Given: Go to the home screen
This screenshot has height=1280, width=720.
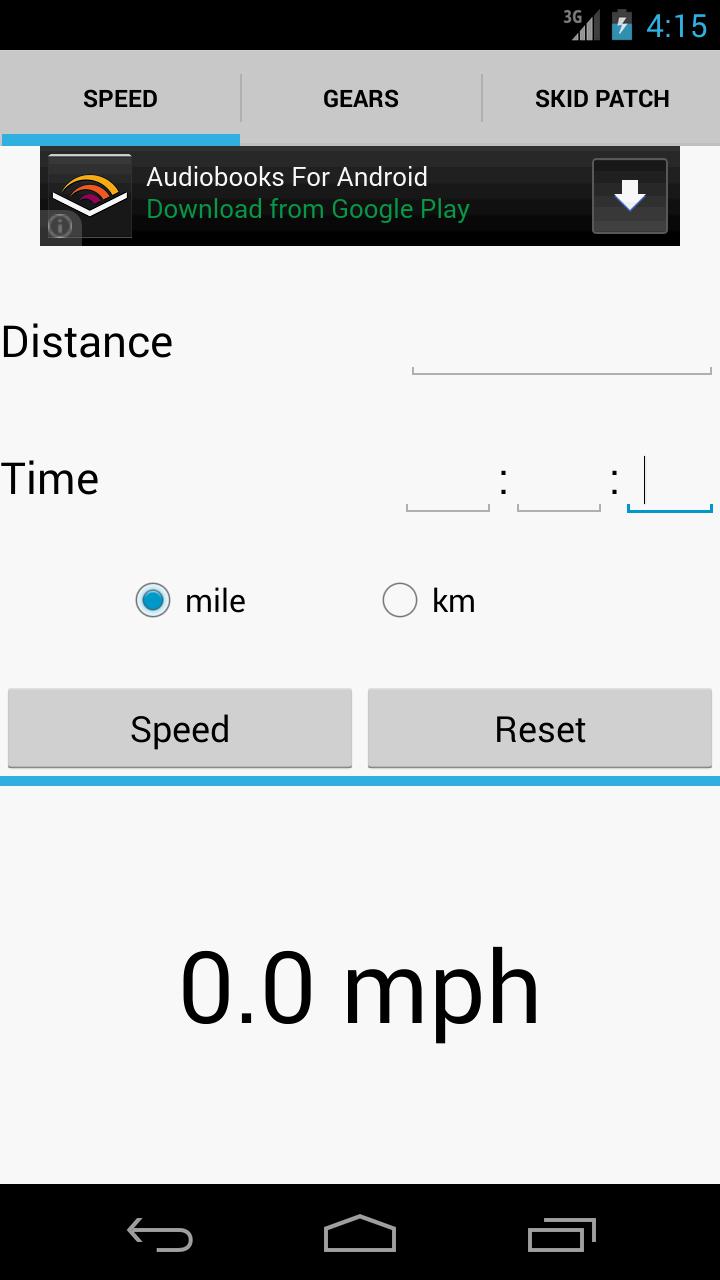Looking at the screenshot, I should (x=360, y=1234).
